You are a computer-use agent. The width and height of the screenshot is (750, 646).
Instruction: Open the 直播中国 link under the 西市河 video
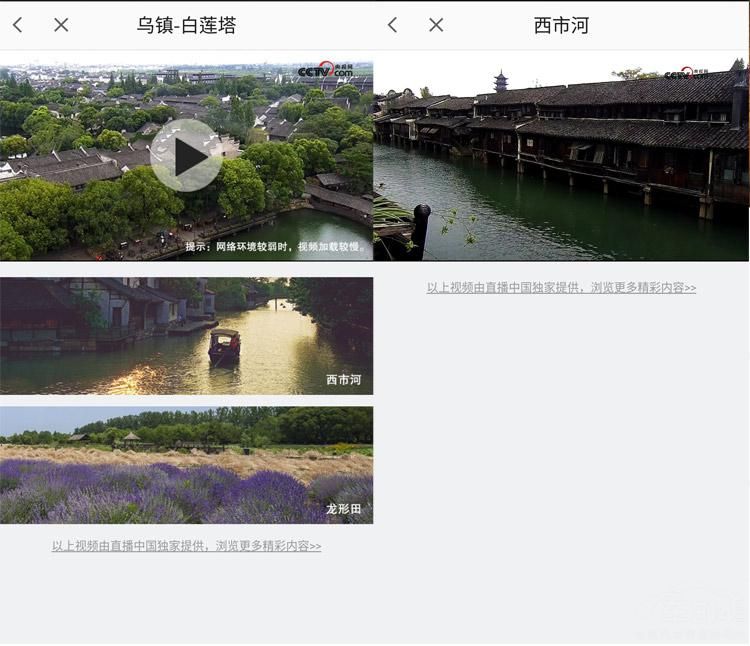pos(561,287)
